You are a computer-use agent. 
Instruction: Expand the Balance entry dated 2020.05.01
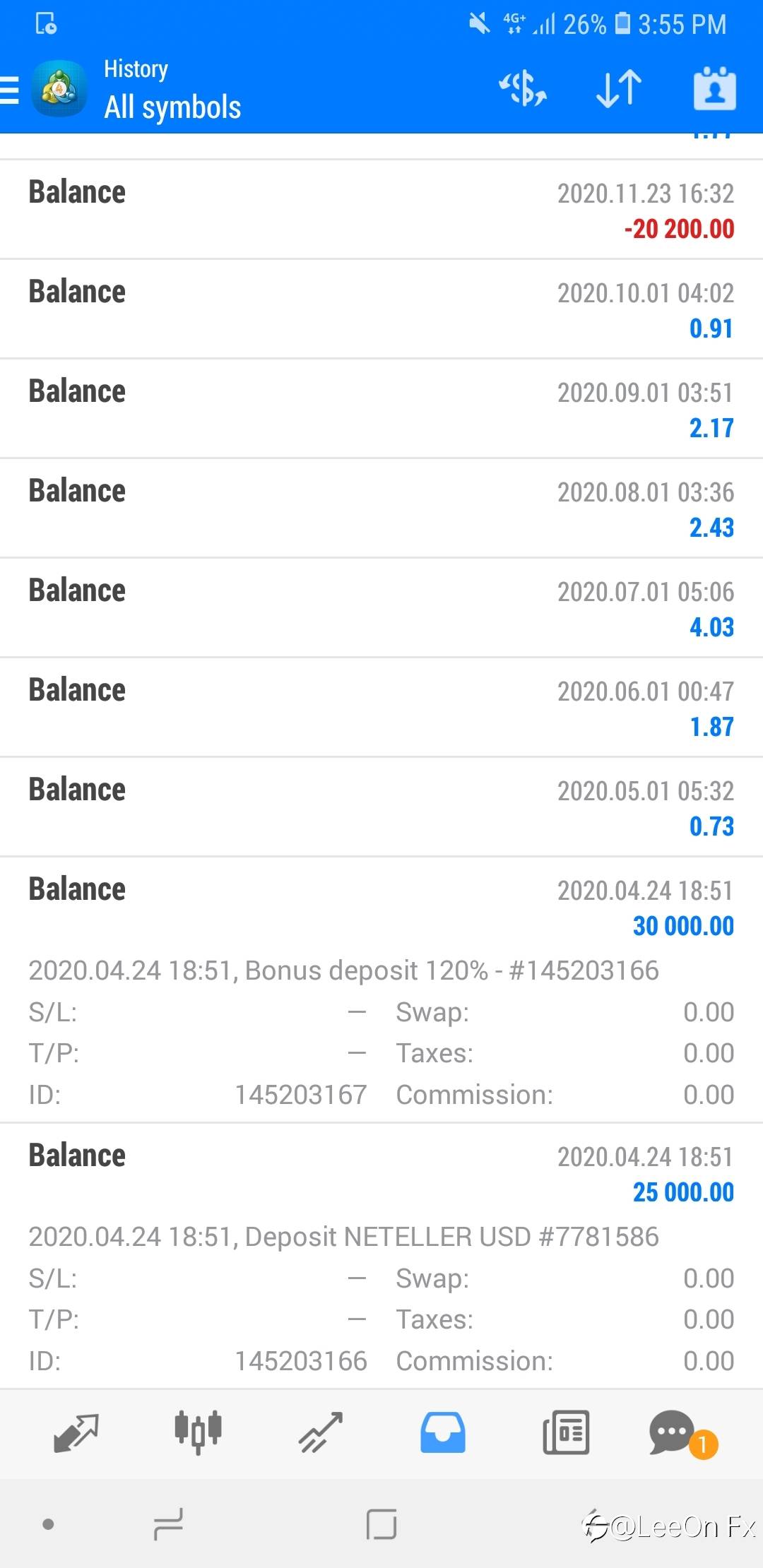tap(381, 807)
